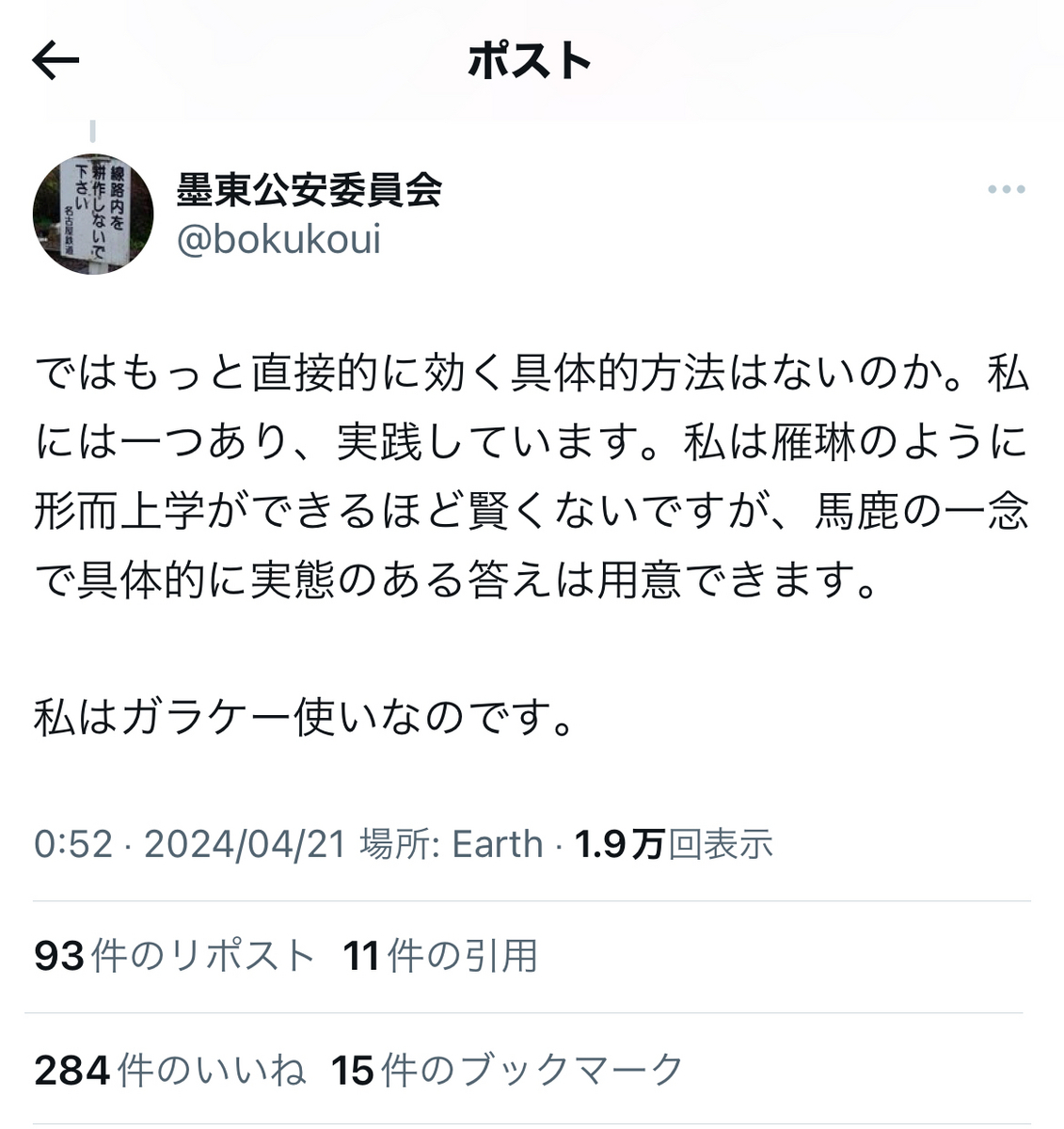View the 93 reposts list
The width and height of the screenshot is (1064, 1129).
point(174,956)
